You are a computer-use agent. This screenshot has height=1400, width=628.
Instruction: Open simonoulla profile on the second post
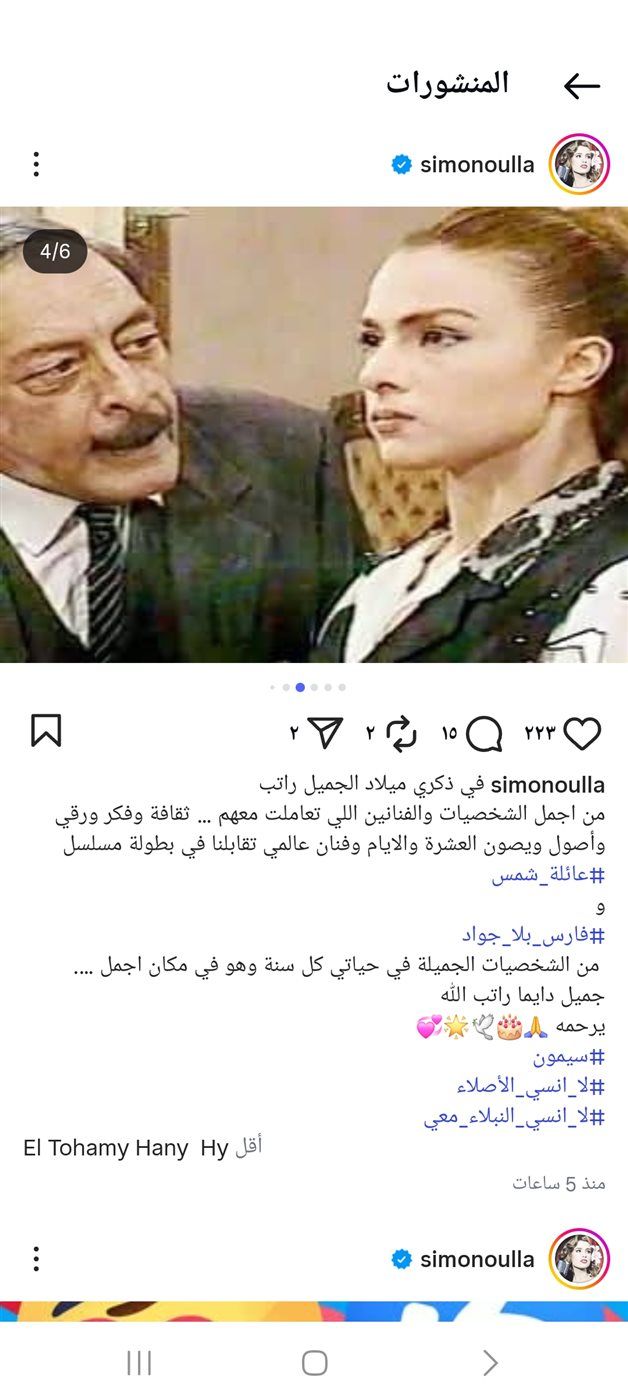tap(477, 1259)
